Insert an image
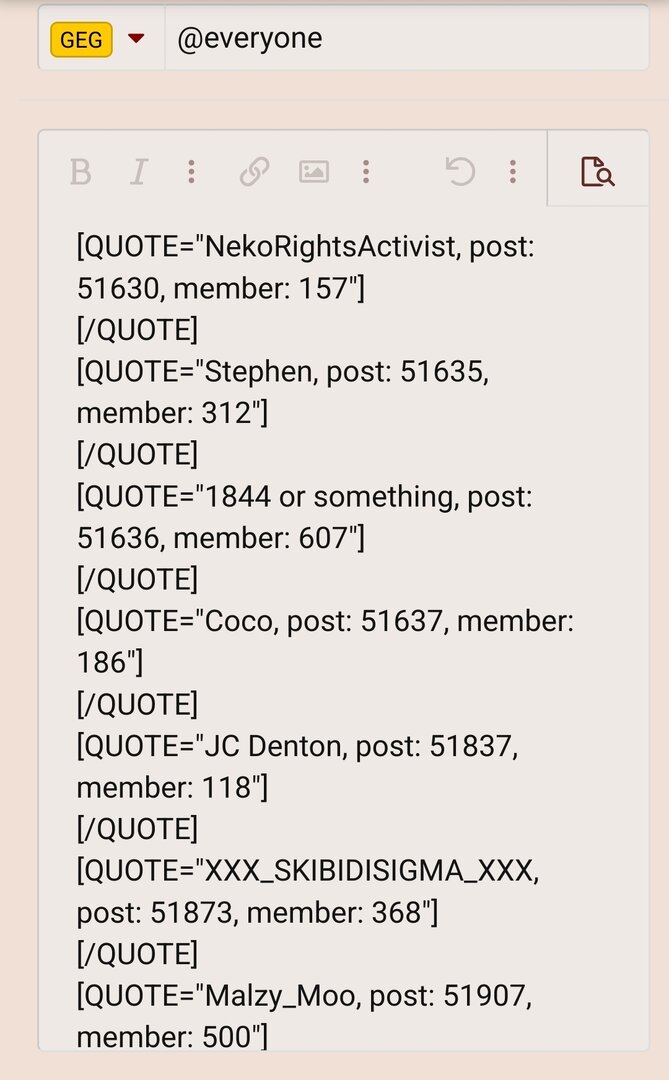Image resolution: width=669 pixels, height=1080 pixels. [313, 172]
